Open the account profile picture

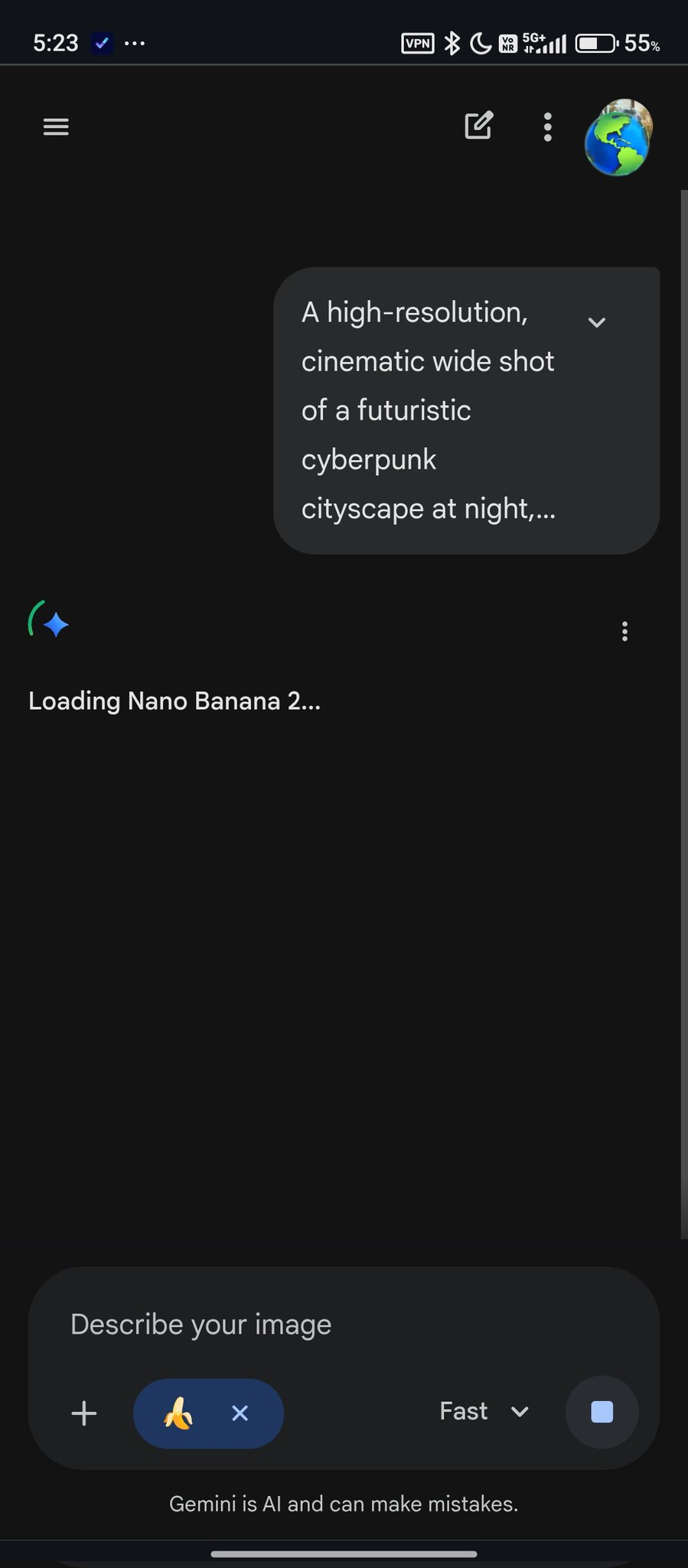tap(618, 138)
